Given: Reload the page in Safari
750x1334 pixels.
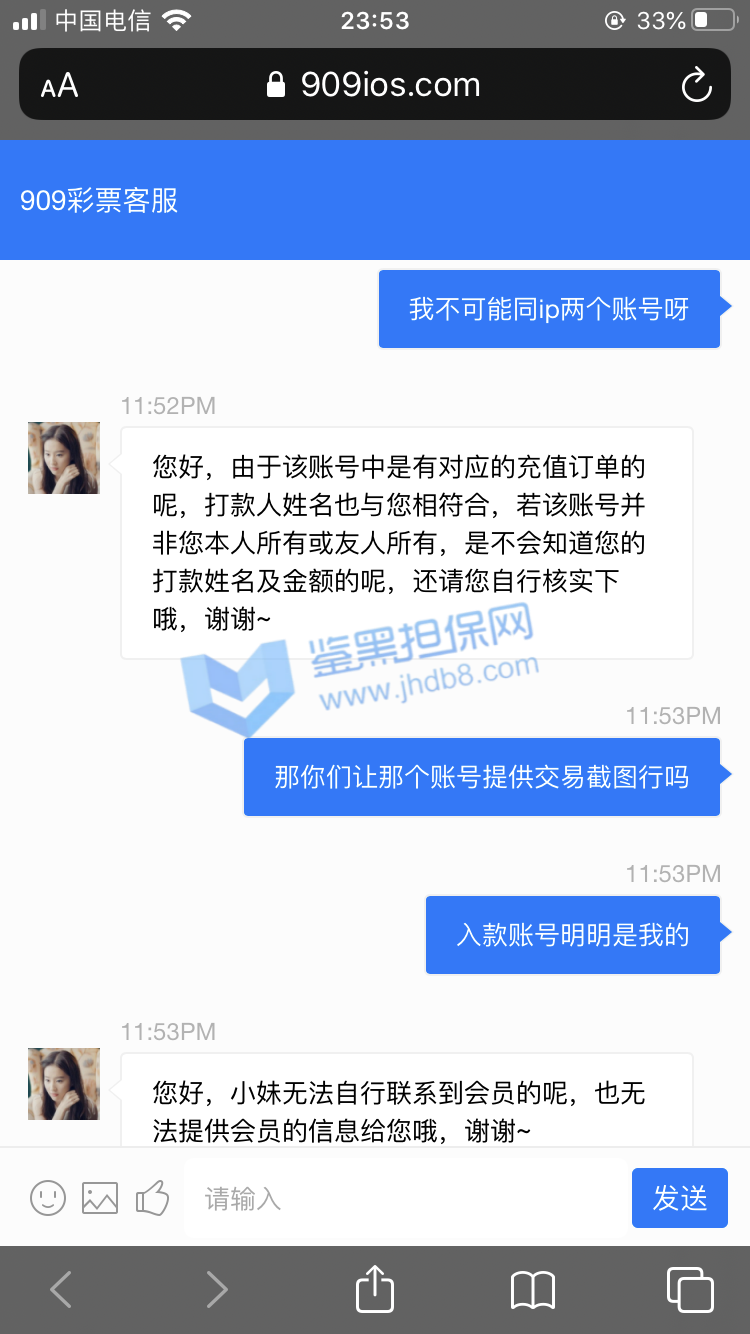Looking at the screenshot, I should [x=696, y=85].
